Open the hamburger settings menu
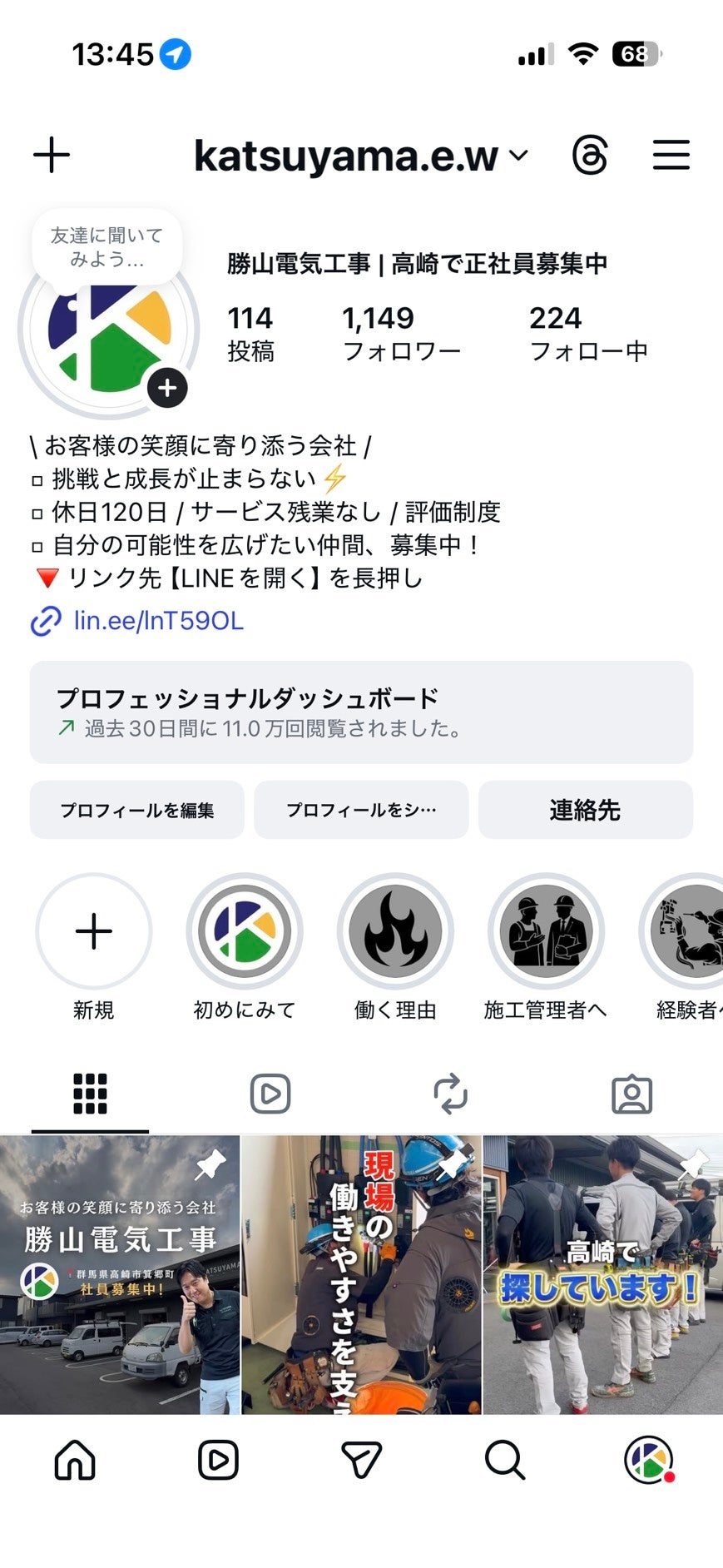Screen dimensions: 723x1568 671,156
